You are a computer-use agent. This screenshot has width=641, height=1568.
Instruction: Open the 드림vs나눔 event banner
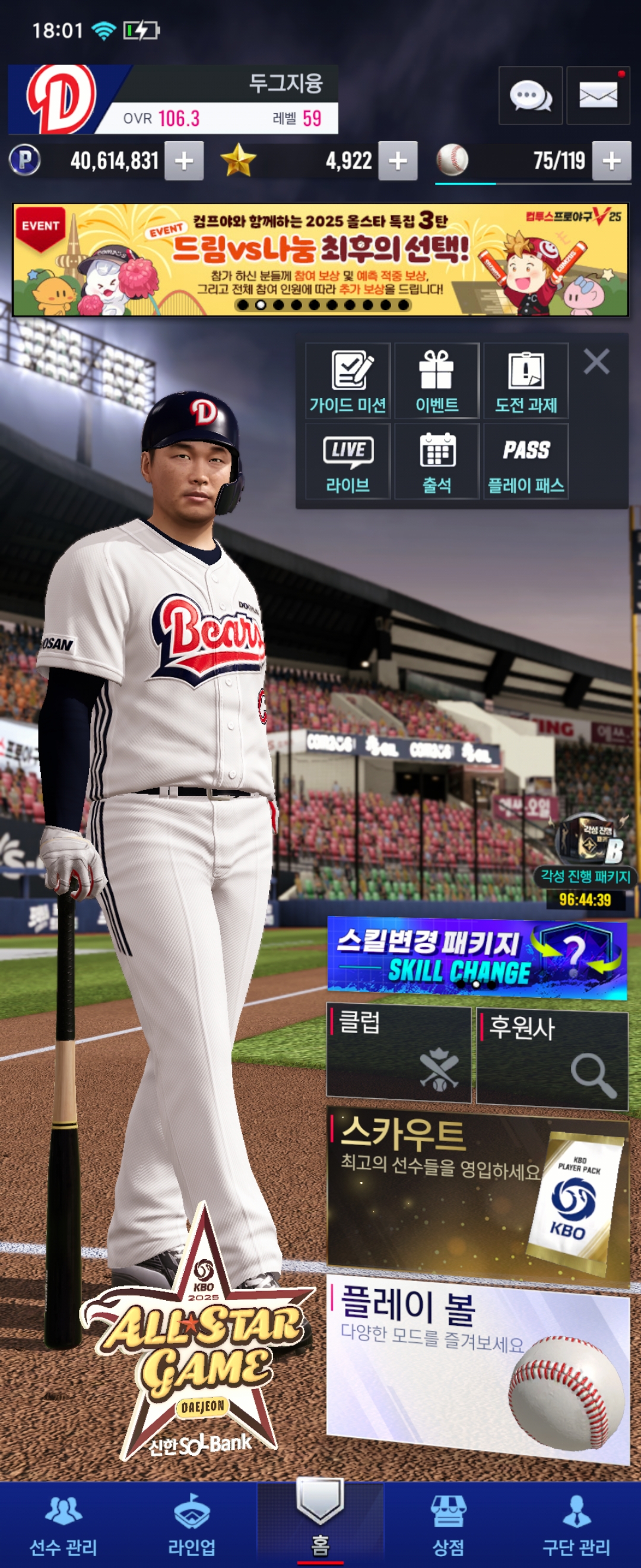[x=320, y=260]
